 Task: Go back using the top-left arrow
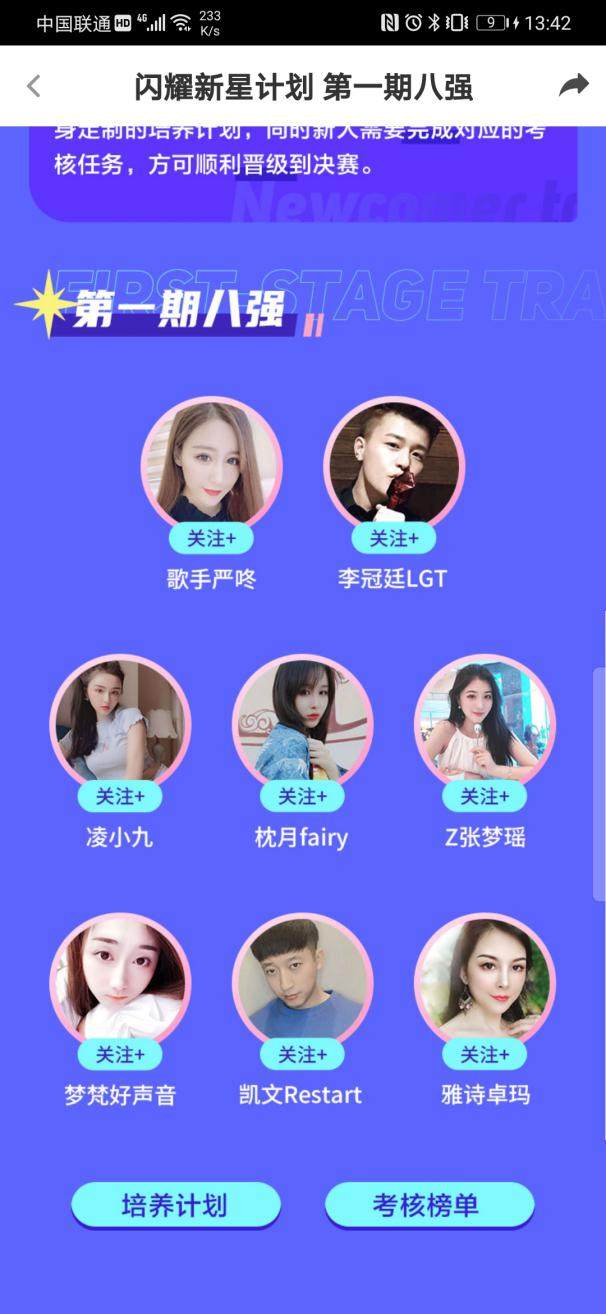[34, 86]
